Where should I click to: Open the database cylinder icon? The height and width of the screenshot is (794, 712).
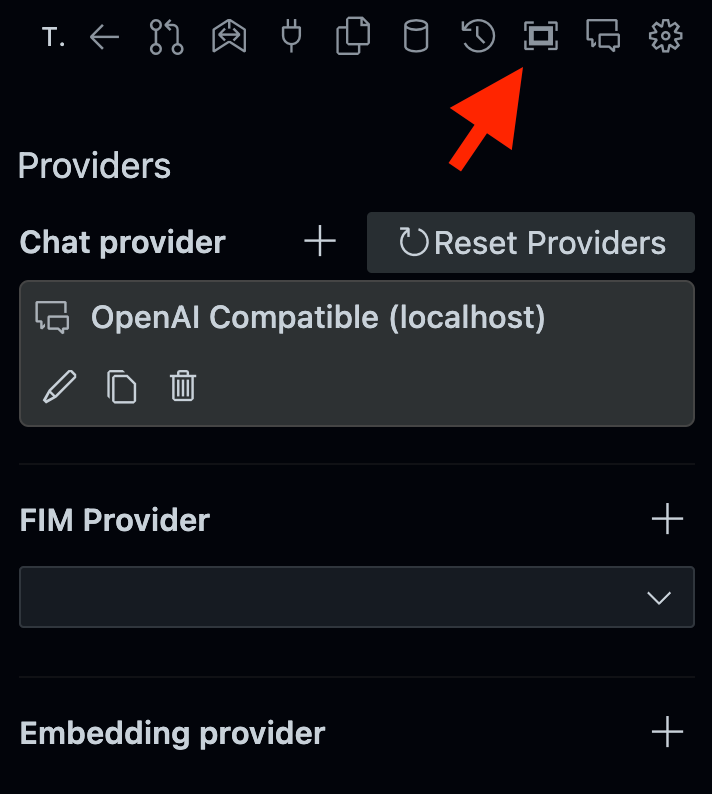click(415, 38)
